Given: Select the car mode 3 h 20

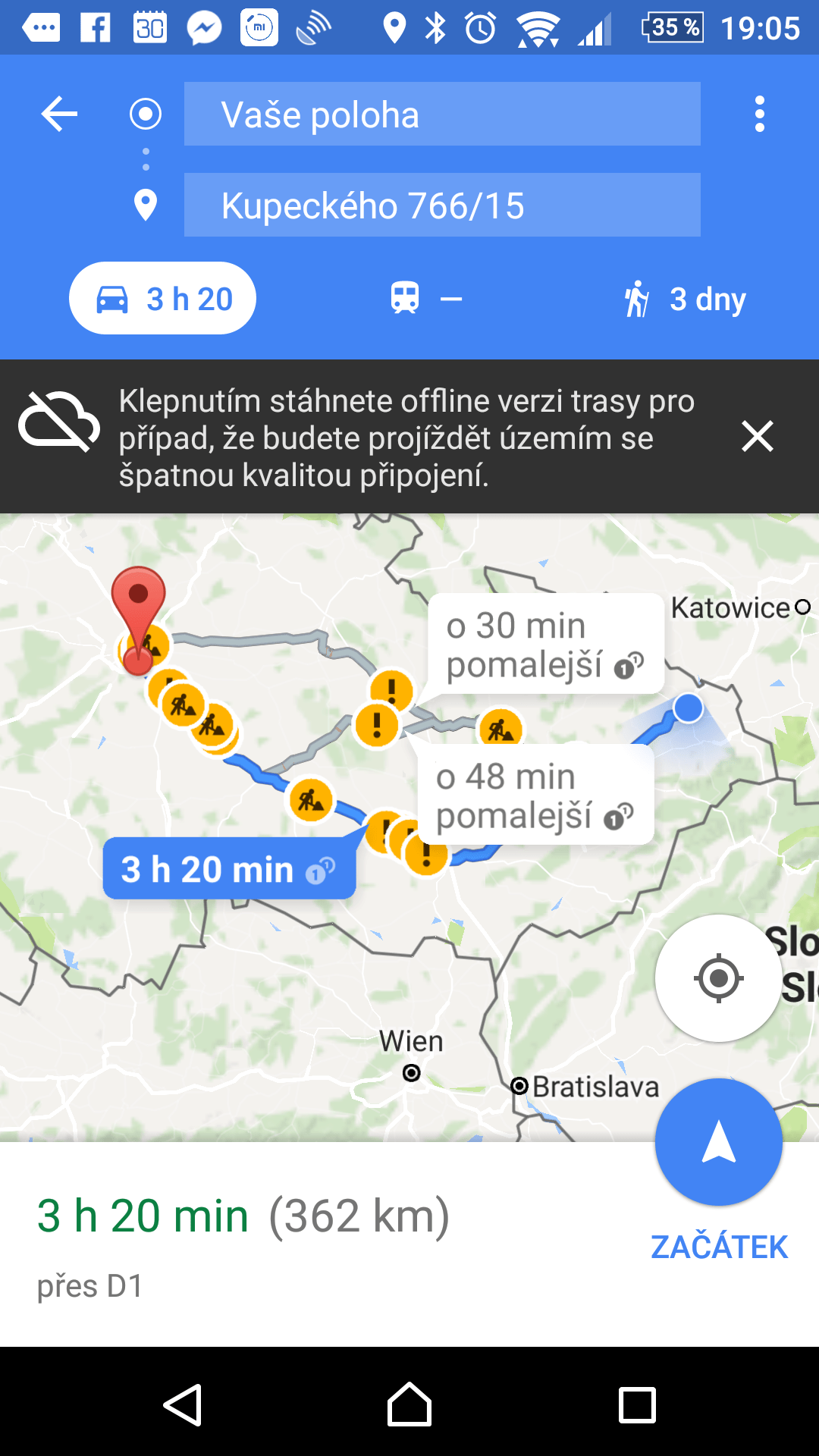Looking at the screenshot, I should 162,298.
